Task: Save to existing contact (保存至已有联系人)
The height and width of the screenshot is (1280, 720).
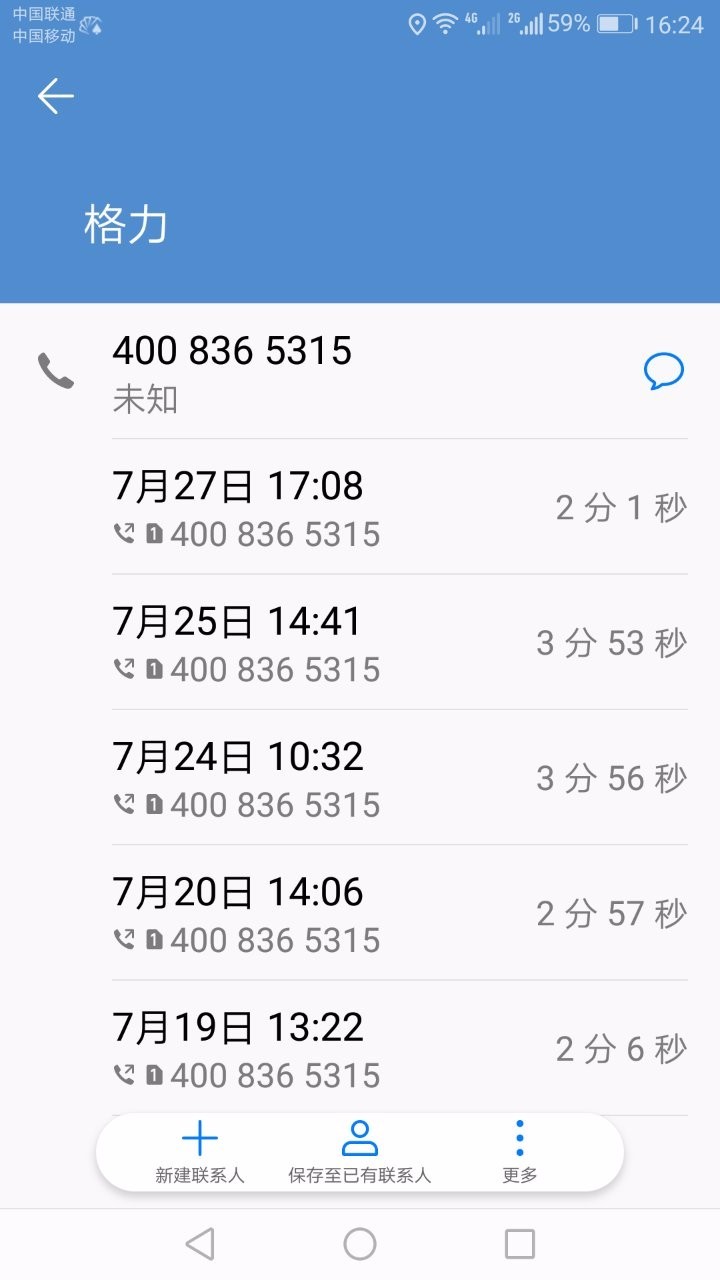Action: coord(359,1153)
